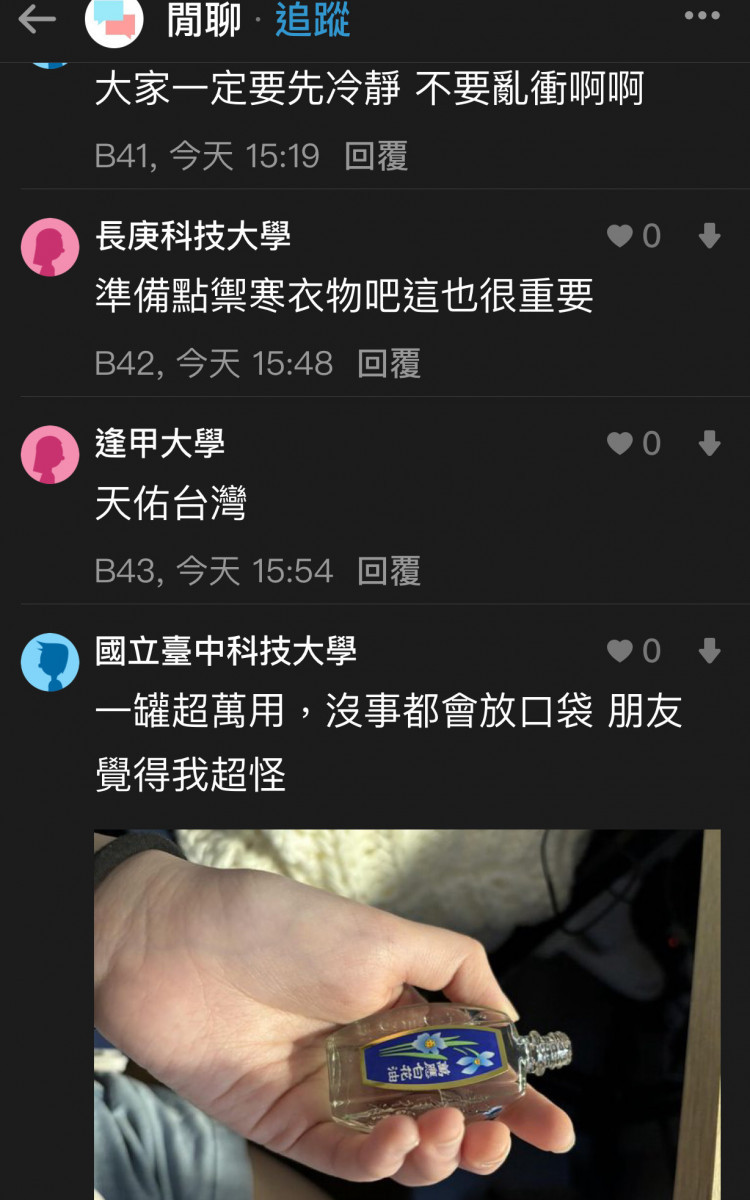Downvote the 長庚科技大學 comment
Viewport: 750px width, 1200px height.
click(x=709, y=236)
